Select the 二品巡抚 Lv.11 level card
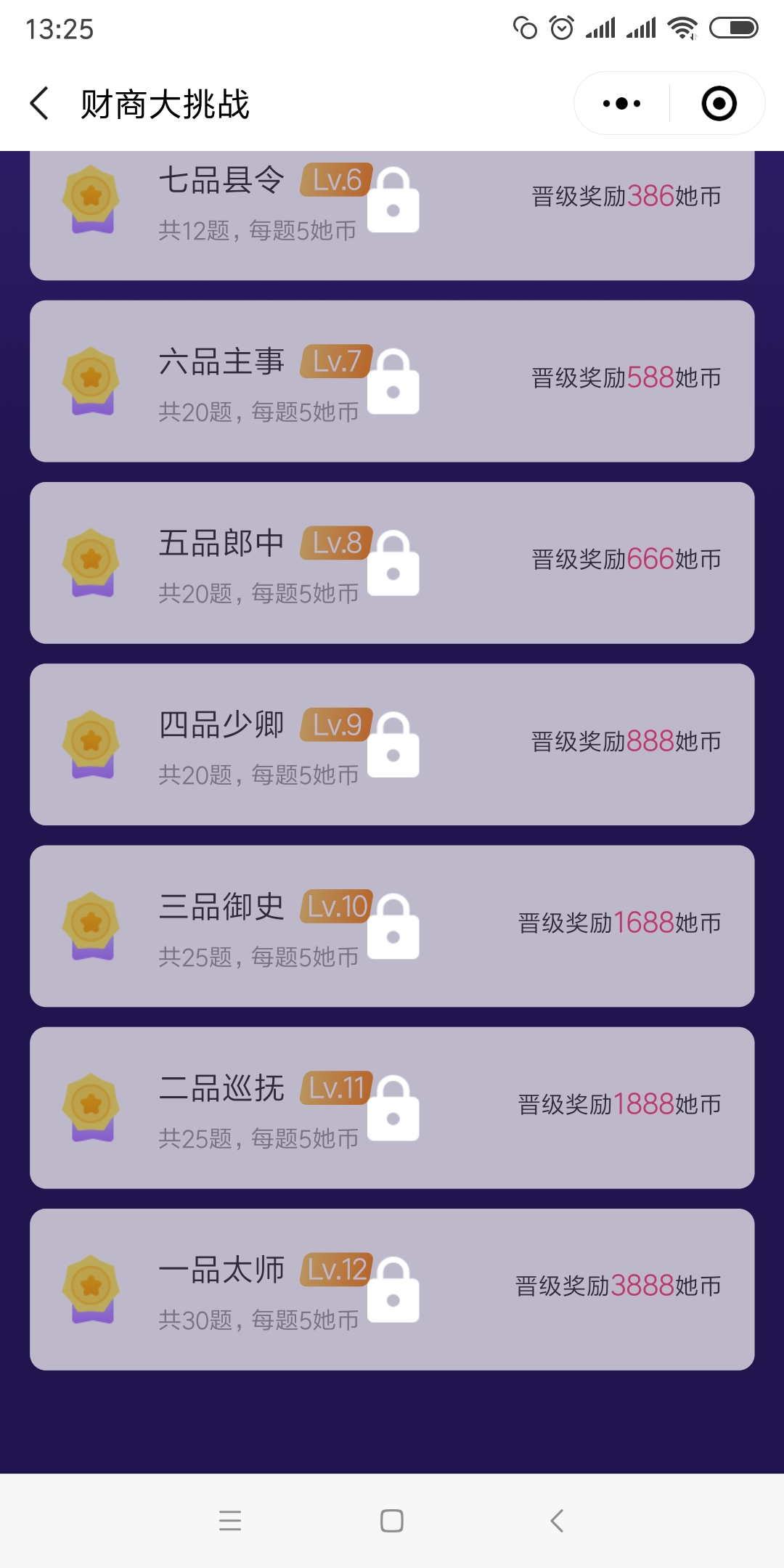 pos(392,1107)
